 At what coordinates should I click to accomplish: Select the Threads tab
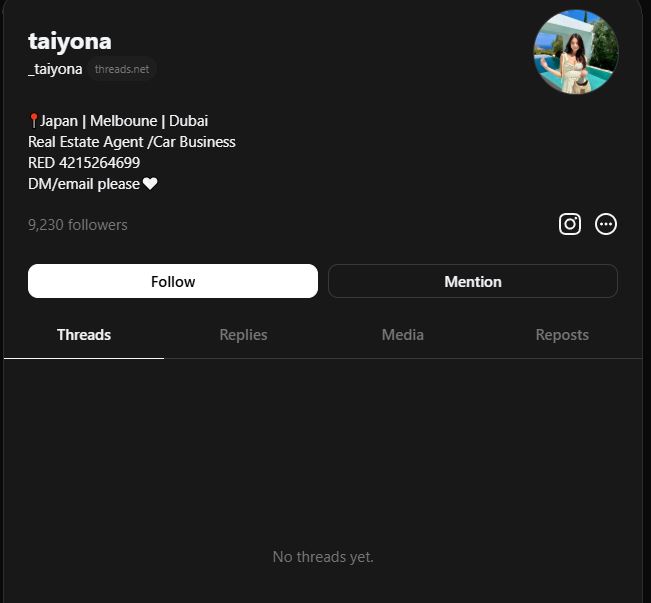84,335
